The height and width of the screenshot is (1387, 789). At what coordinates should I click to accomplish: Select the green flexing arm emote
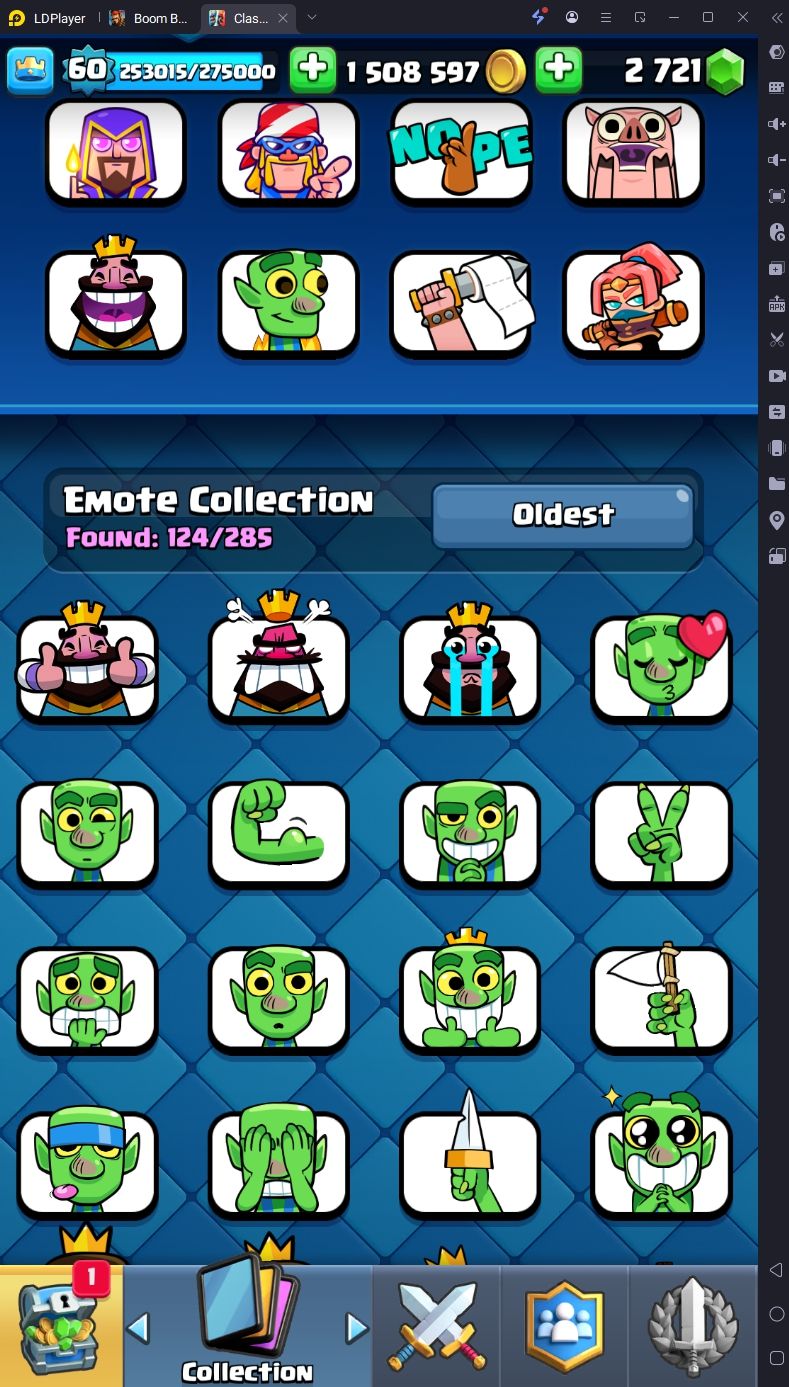point(279,834)
